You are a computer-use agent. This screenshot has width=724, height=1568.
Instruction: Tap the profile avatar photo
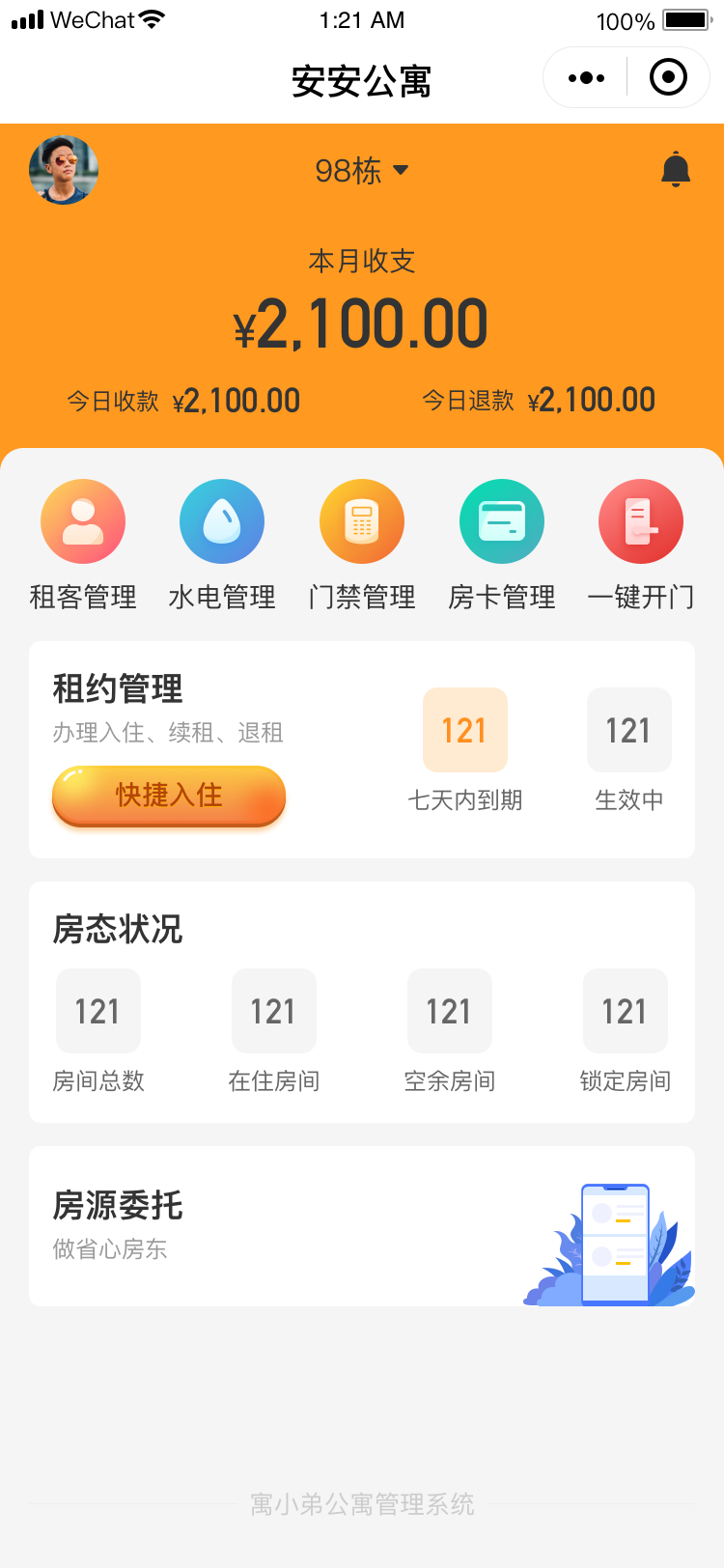(64, 170)
